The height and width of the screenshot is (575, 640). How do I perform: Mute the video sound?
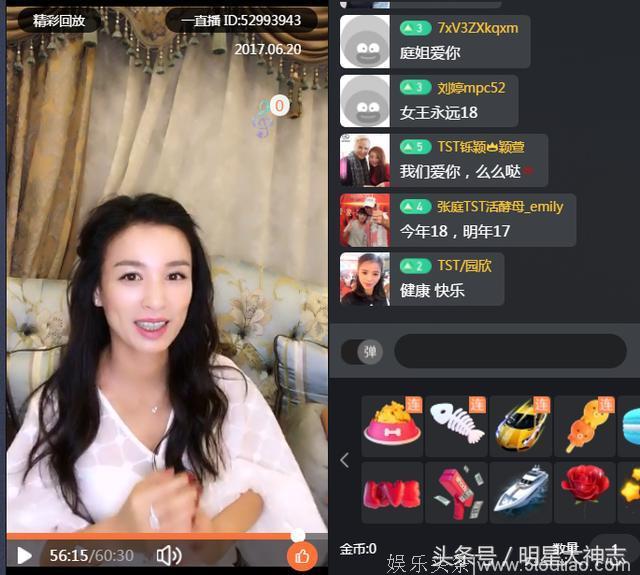point(169,555)
